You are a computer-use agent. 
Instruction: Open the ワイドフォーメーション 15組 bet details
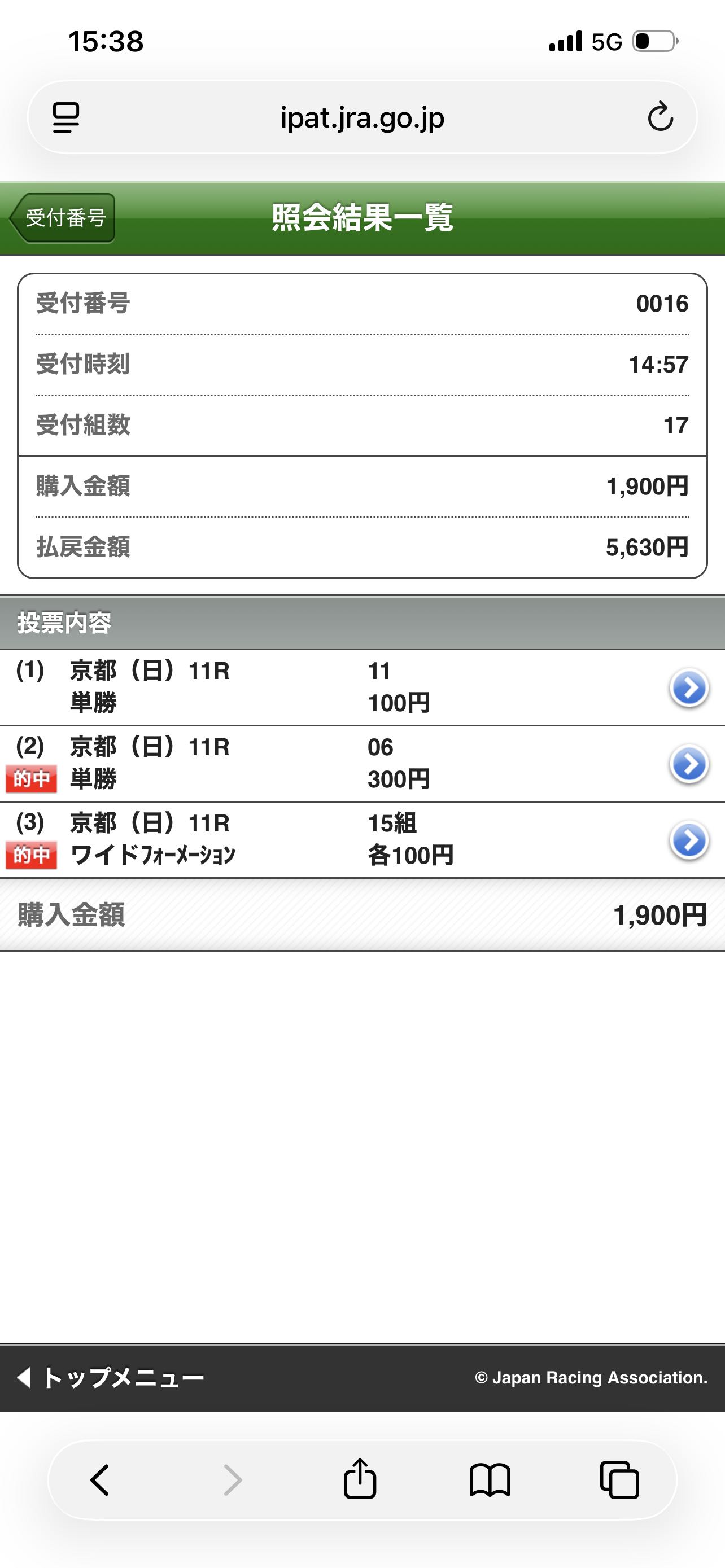tap(688, 840)
